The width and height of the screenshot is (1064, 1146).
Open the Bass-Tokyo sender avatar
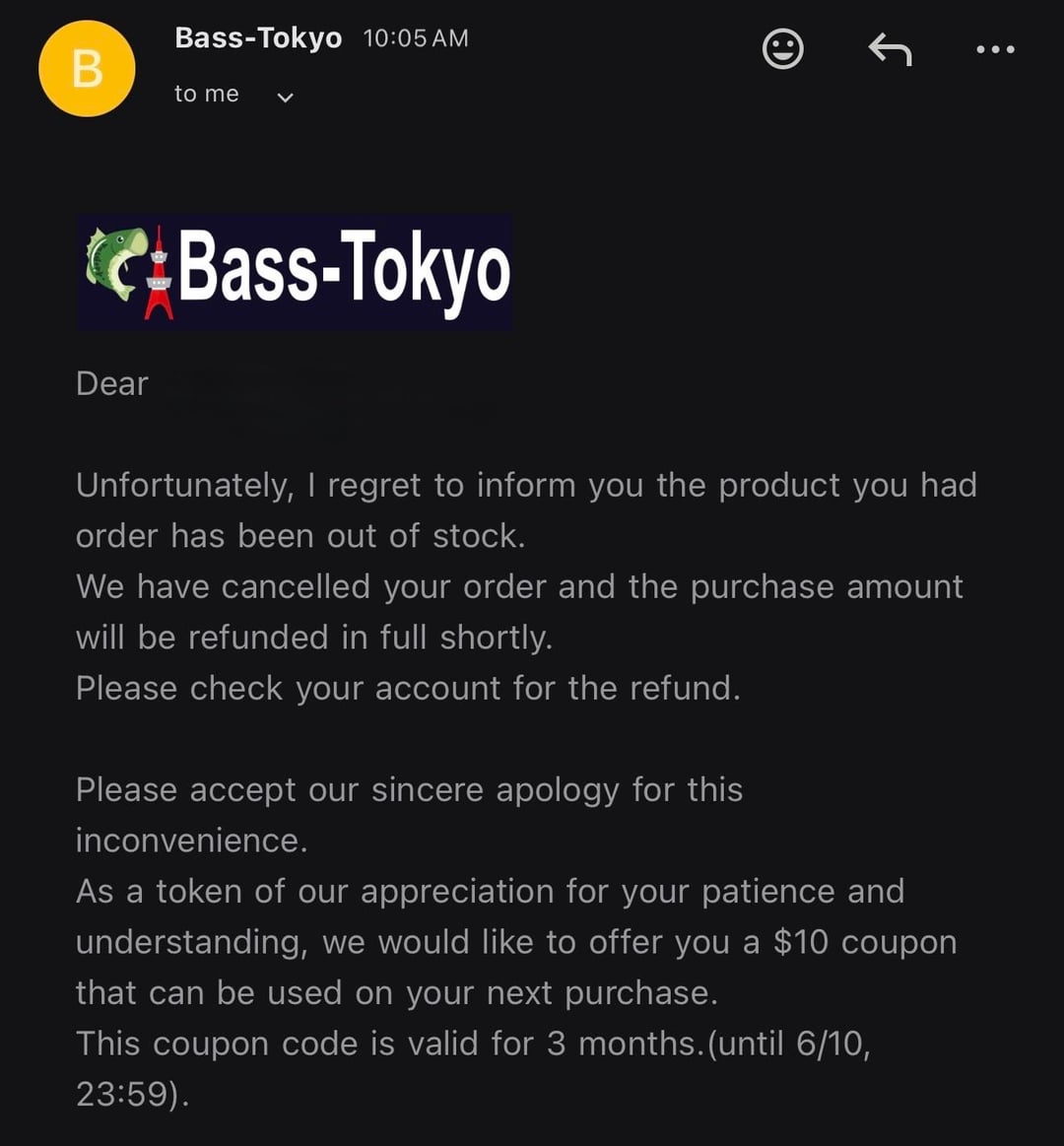click(x=87, y=69)
